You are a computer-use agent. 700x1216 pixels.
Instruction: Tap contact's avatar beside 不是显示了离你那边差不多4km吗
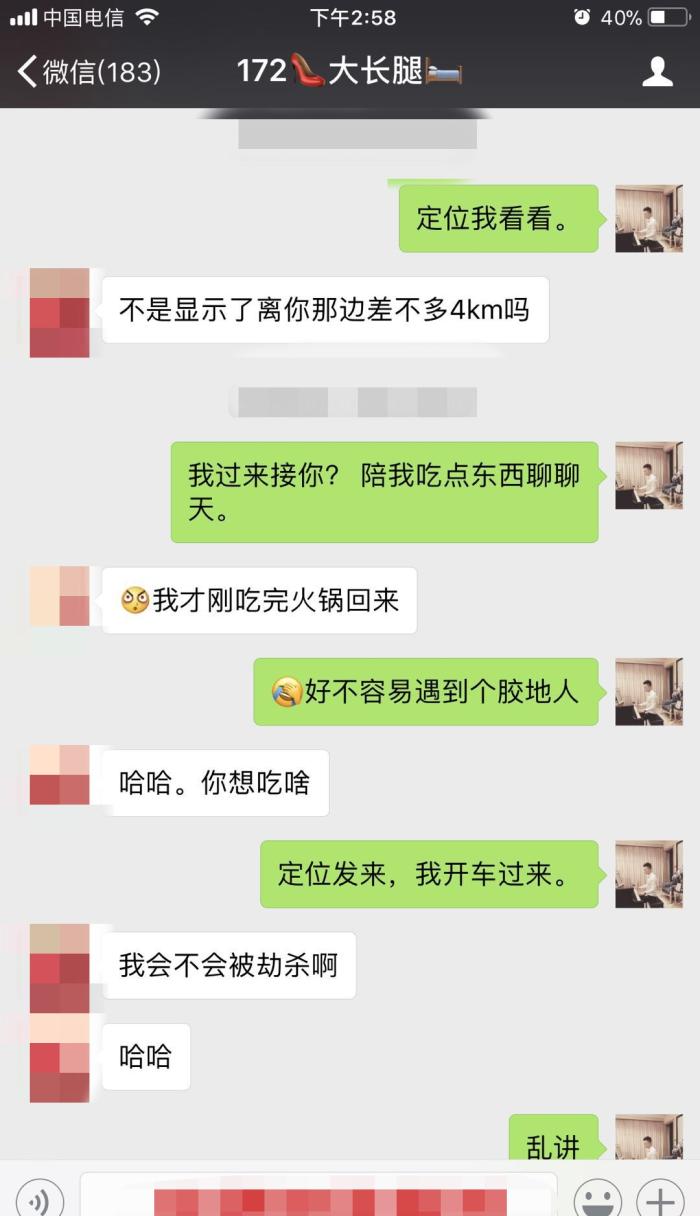(x=60, y=312)
